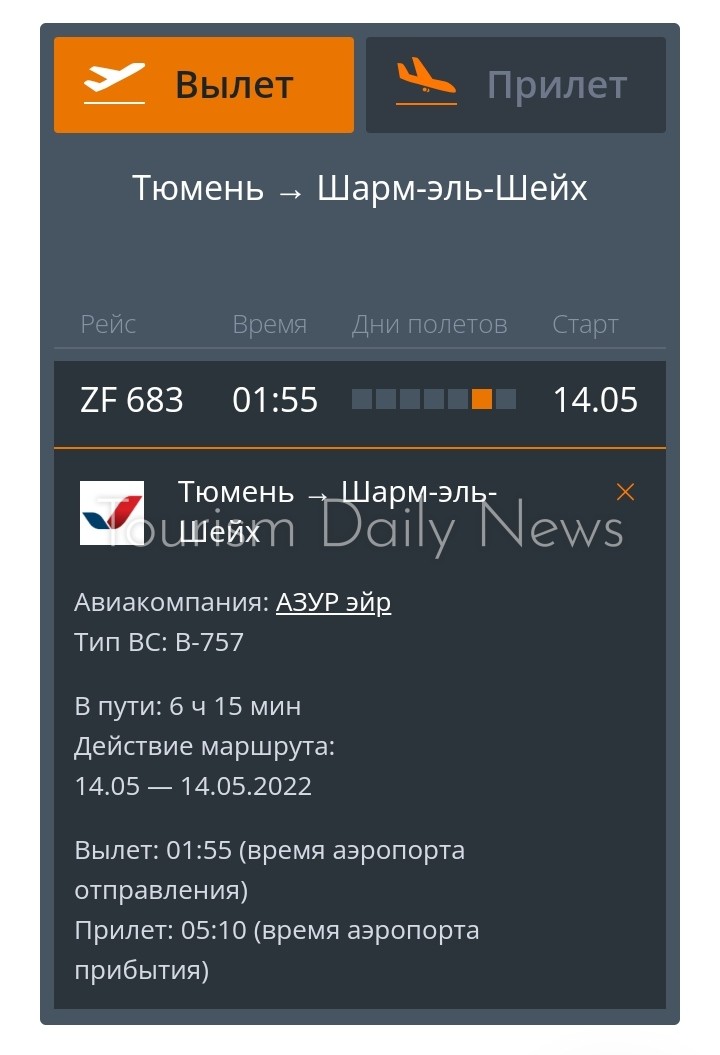Collapse the ZF 683 flight row

(x=359, y=401)
